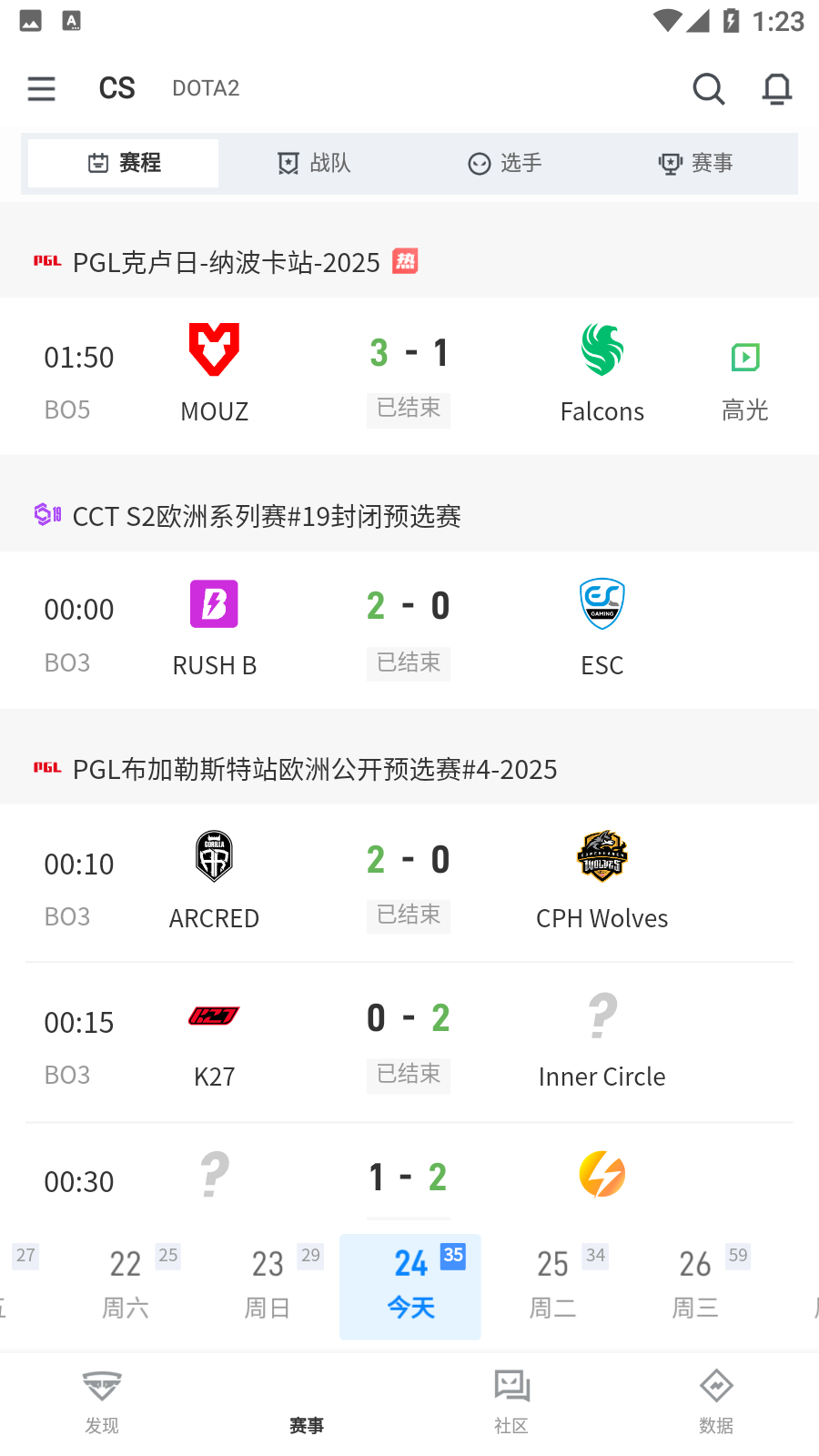Open PGL克卢日-纳波卡站-2025 tournament header

(x=227, y=262)
